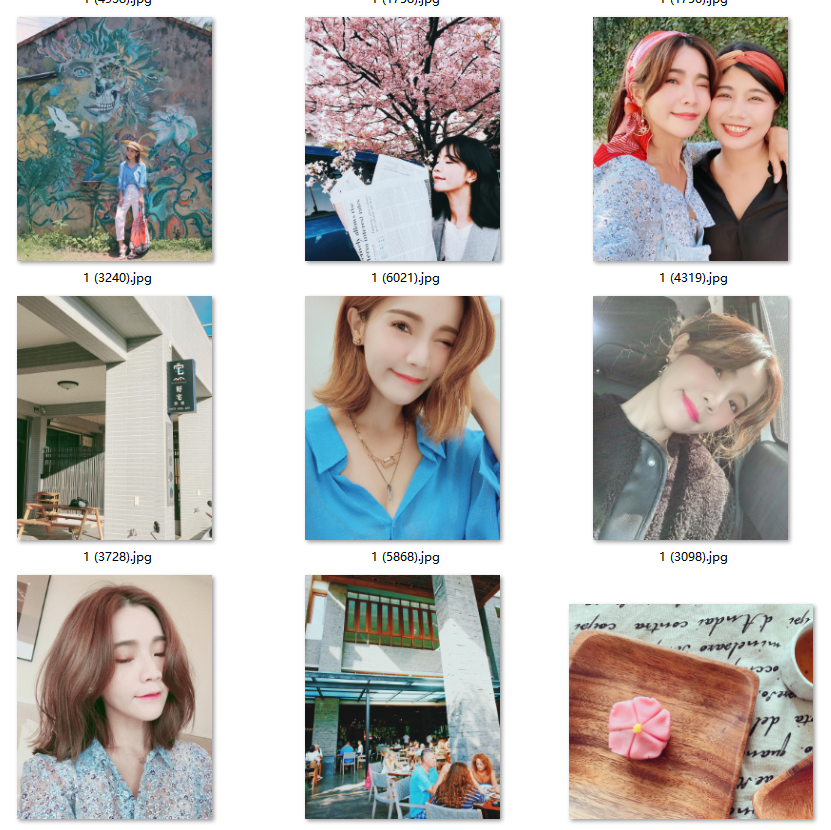The height and width of the screenshot is (830, 831).
Task: Open image file 1 (3098).jpg
Action: click(x=691, y=418)
